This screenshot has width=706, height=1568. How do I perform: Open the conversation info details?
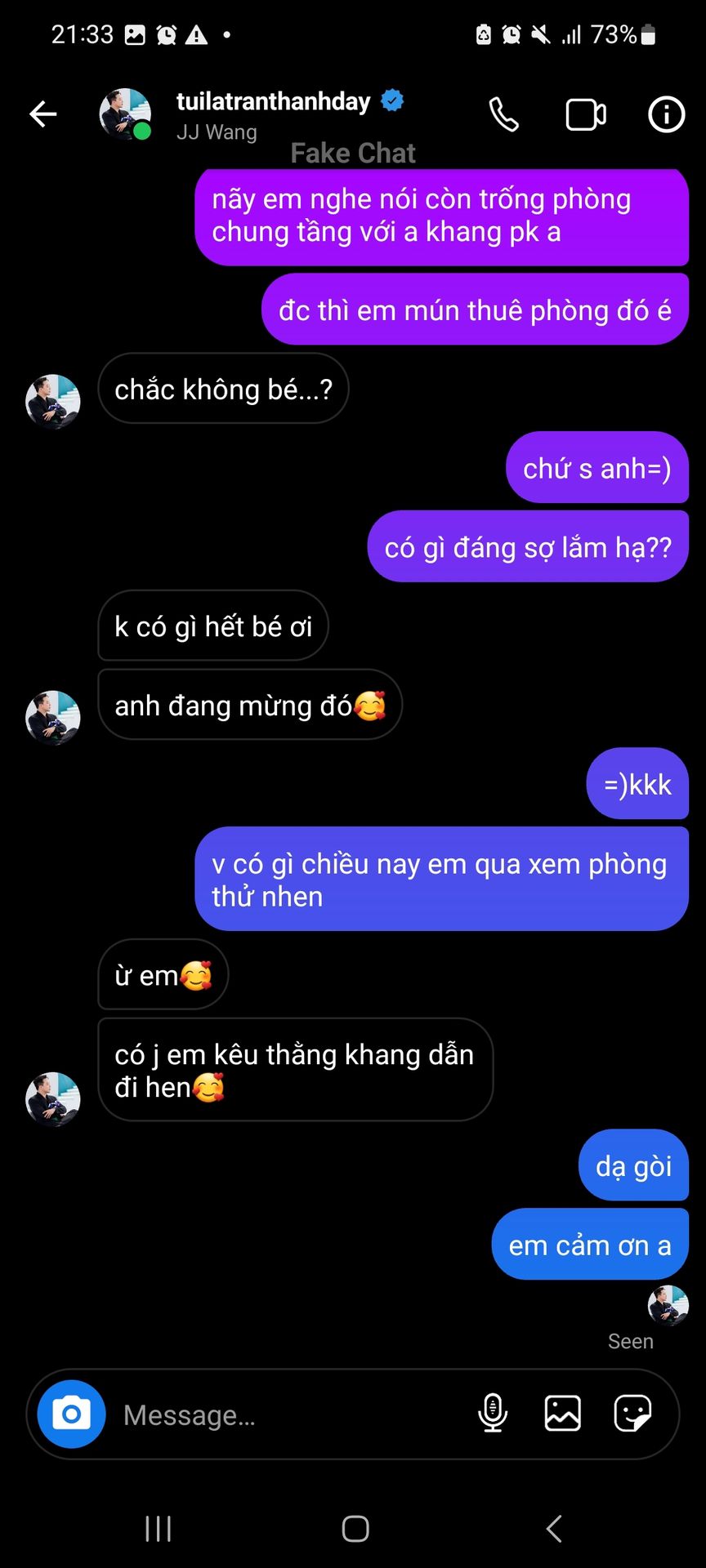666,114
